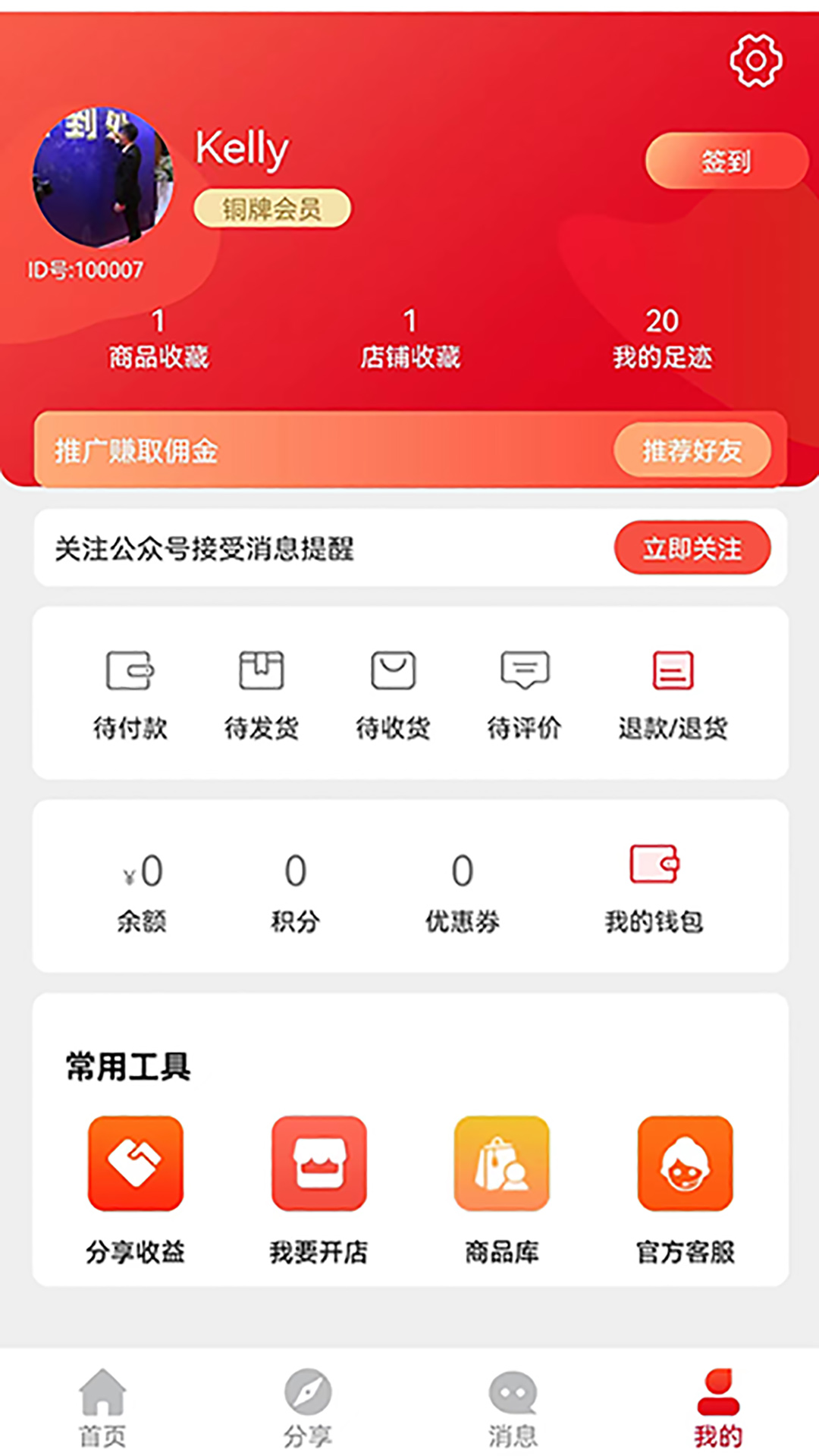Switch to the 首页 home tab
The height and width of the screenshot is (1456, 819).
coord(102,1407)
